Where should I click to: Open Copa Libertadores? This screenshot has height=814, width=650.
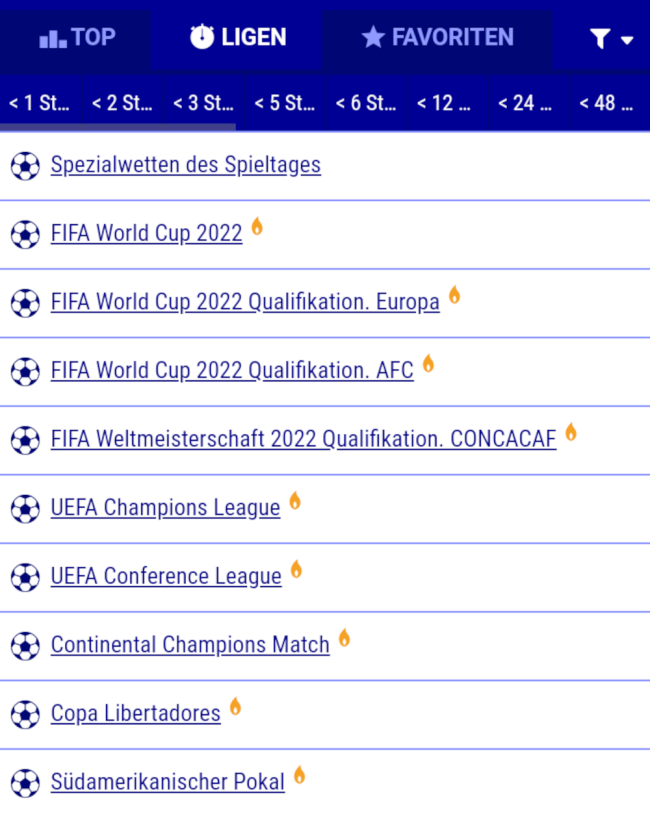click(135, 714)
